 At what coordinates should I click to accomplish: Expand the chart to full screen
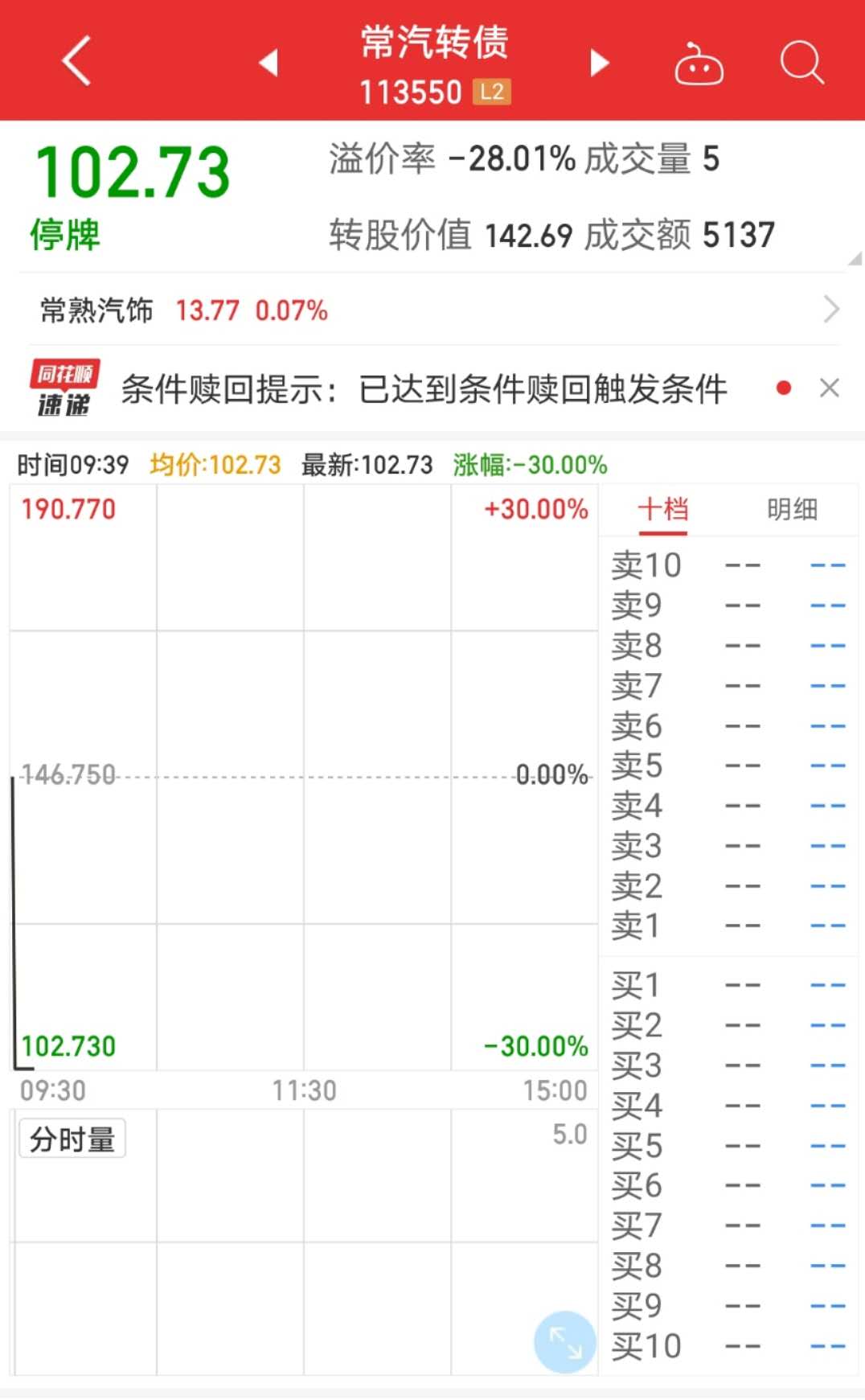point(565,1342)
